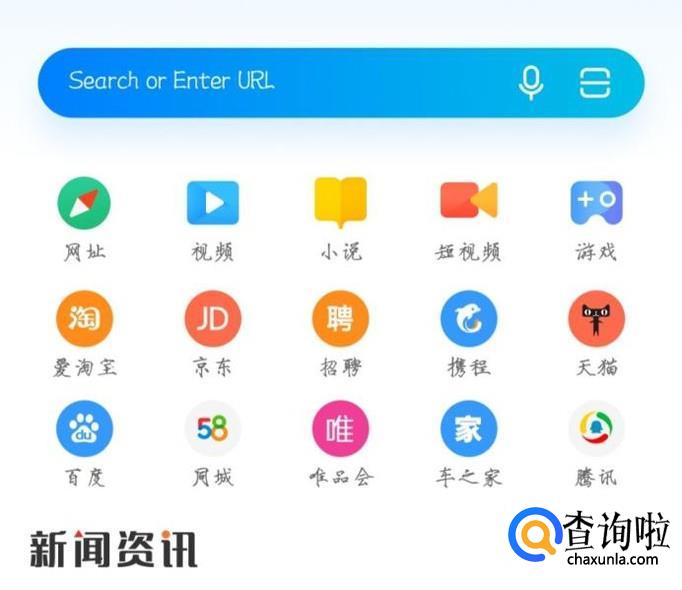Open the 网址 shortcut
The height and width of the screenshot is (590, 682).
(x=84, y=204)
